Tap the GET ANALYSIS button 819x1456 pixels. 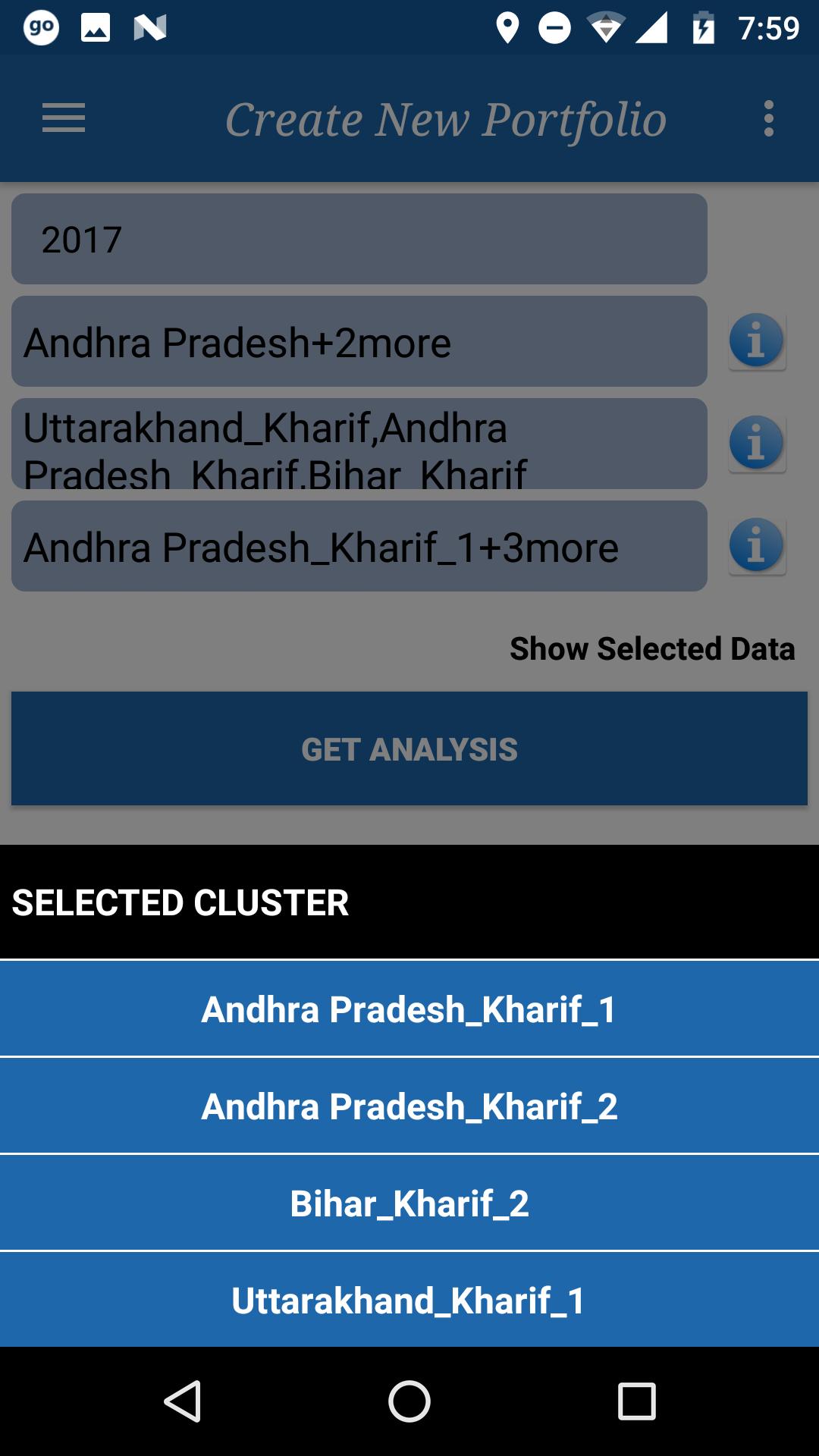pyautogui.click(x=409, y=748)
